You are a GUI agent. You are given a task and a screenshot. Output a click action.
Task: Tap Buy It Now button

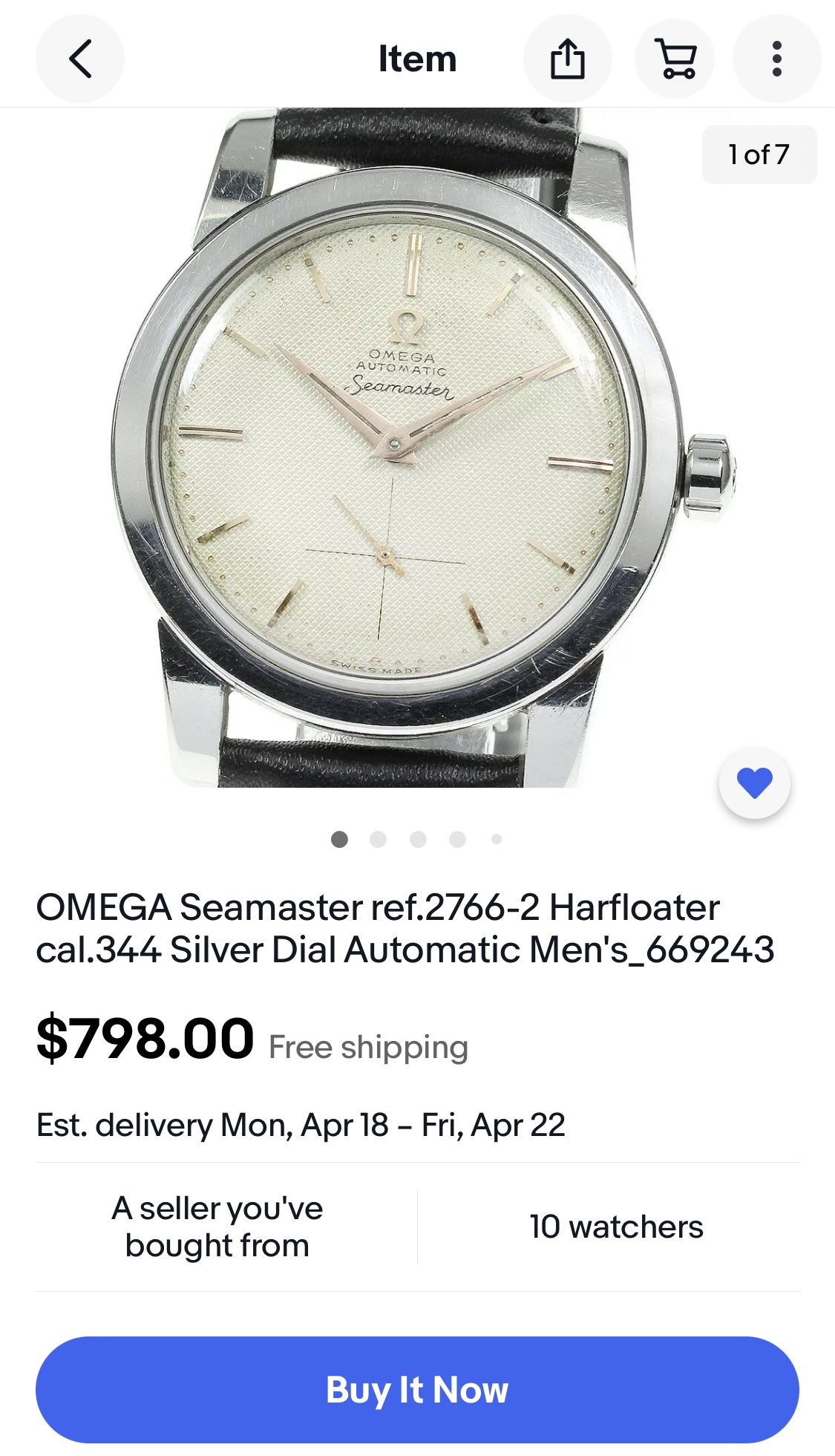(417, 1389)
